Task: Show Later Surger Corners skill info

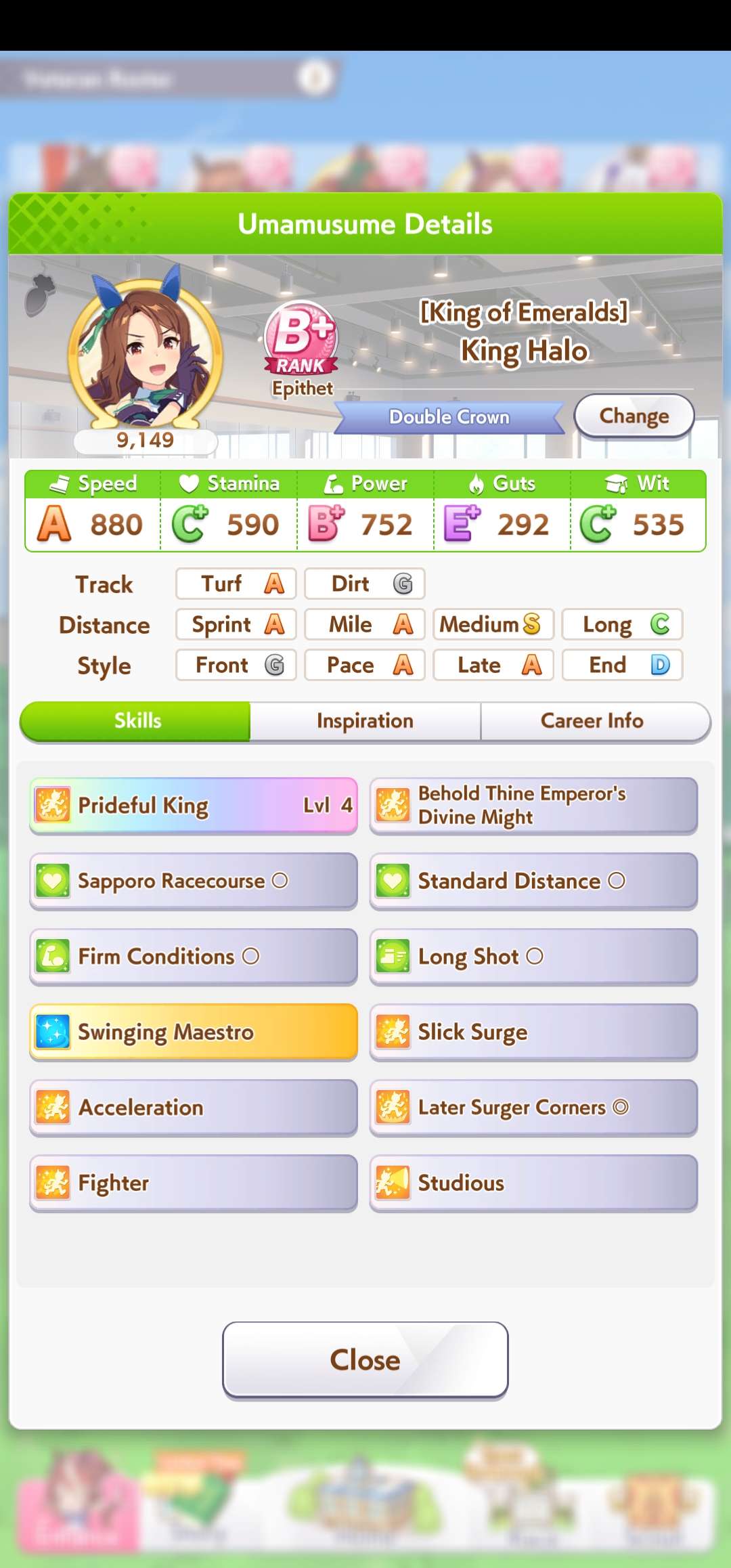Action: coord(533,1108)
